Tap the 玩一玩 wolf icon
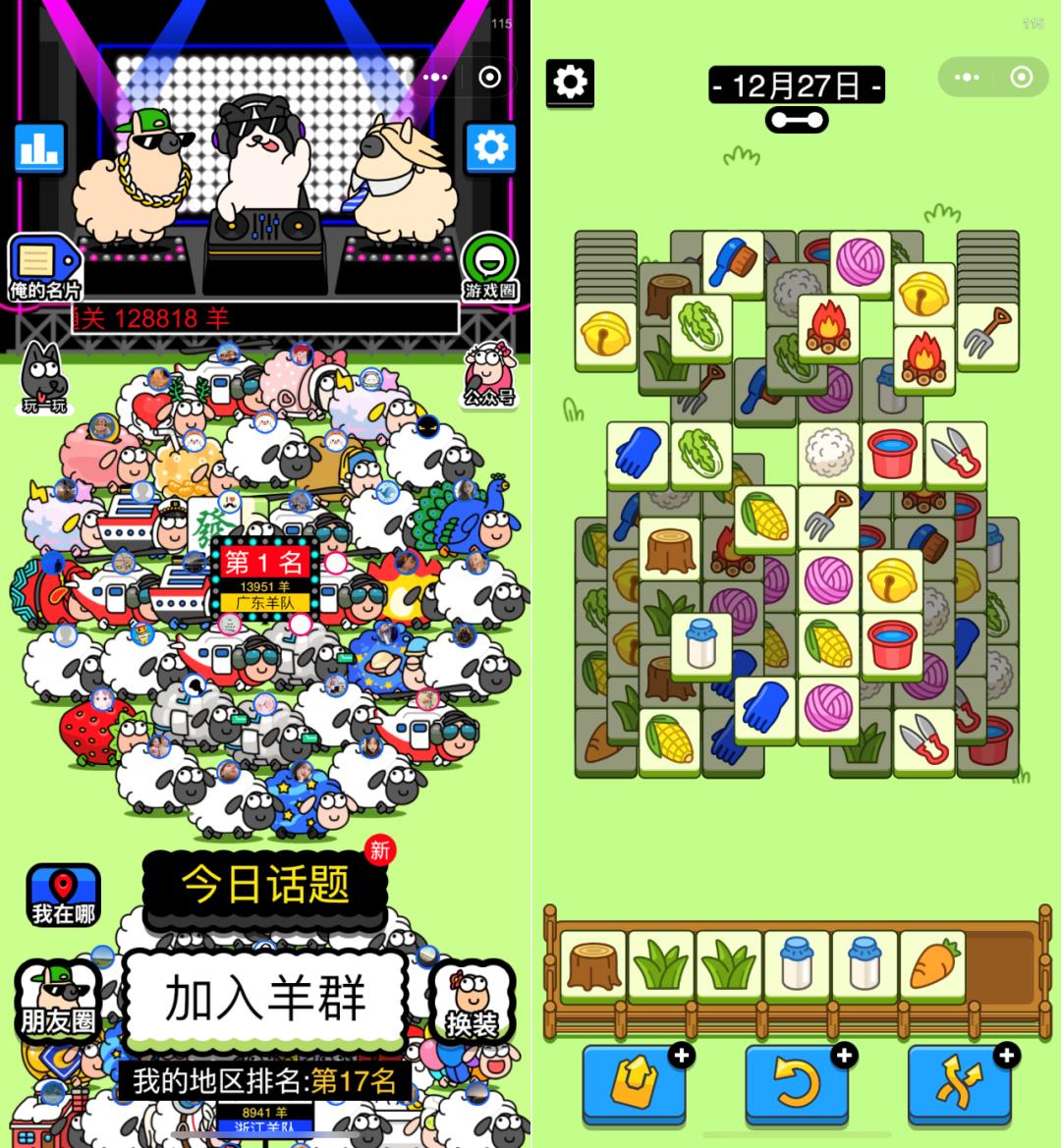The width and height of the screenshot is (1061, 1148). (x=44, y=378)
